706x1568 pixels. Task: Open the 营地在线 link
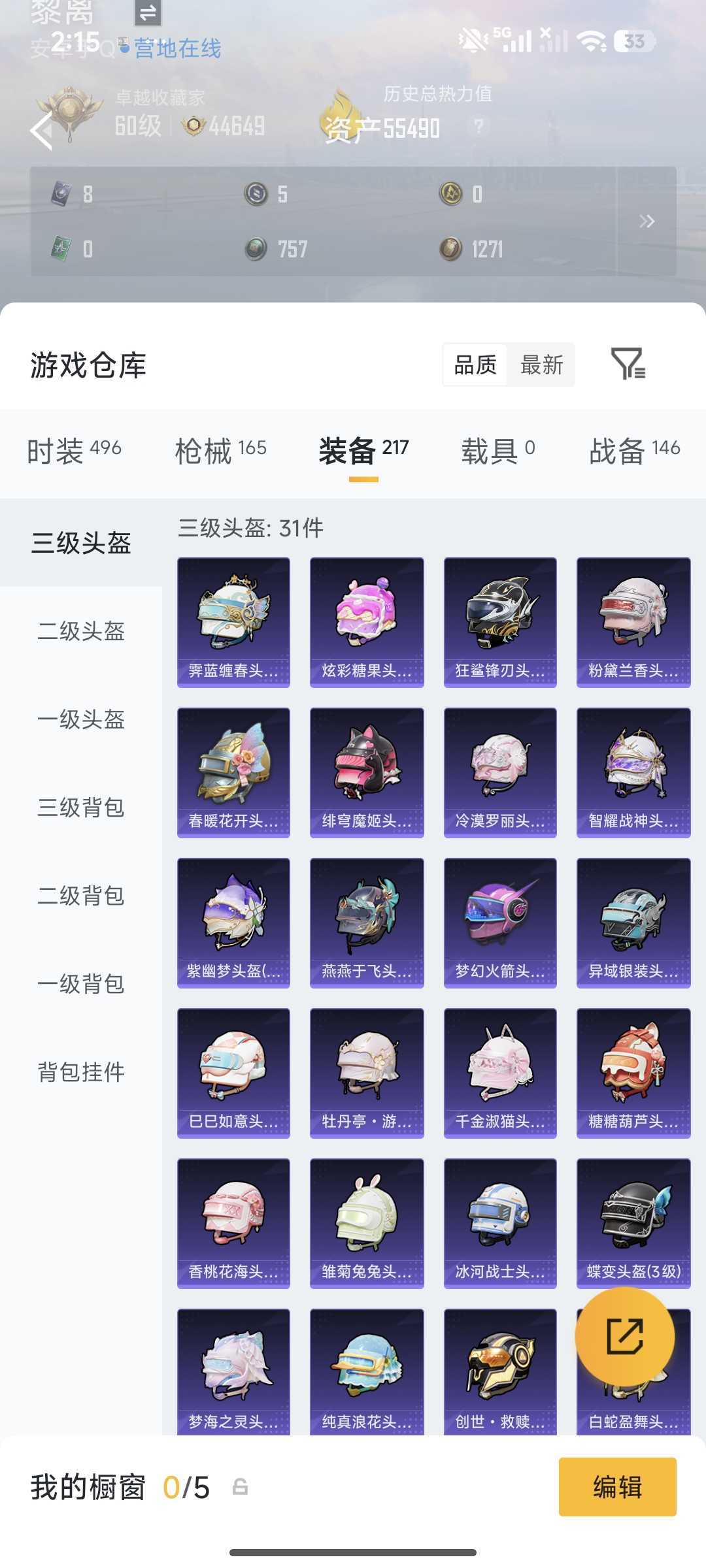(176, 47)
